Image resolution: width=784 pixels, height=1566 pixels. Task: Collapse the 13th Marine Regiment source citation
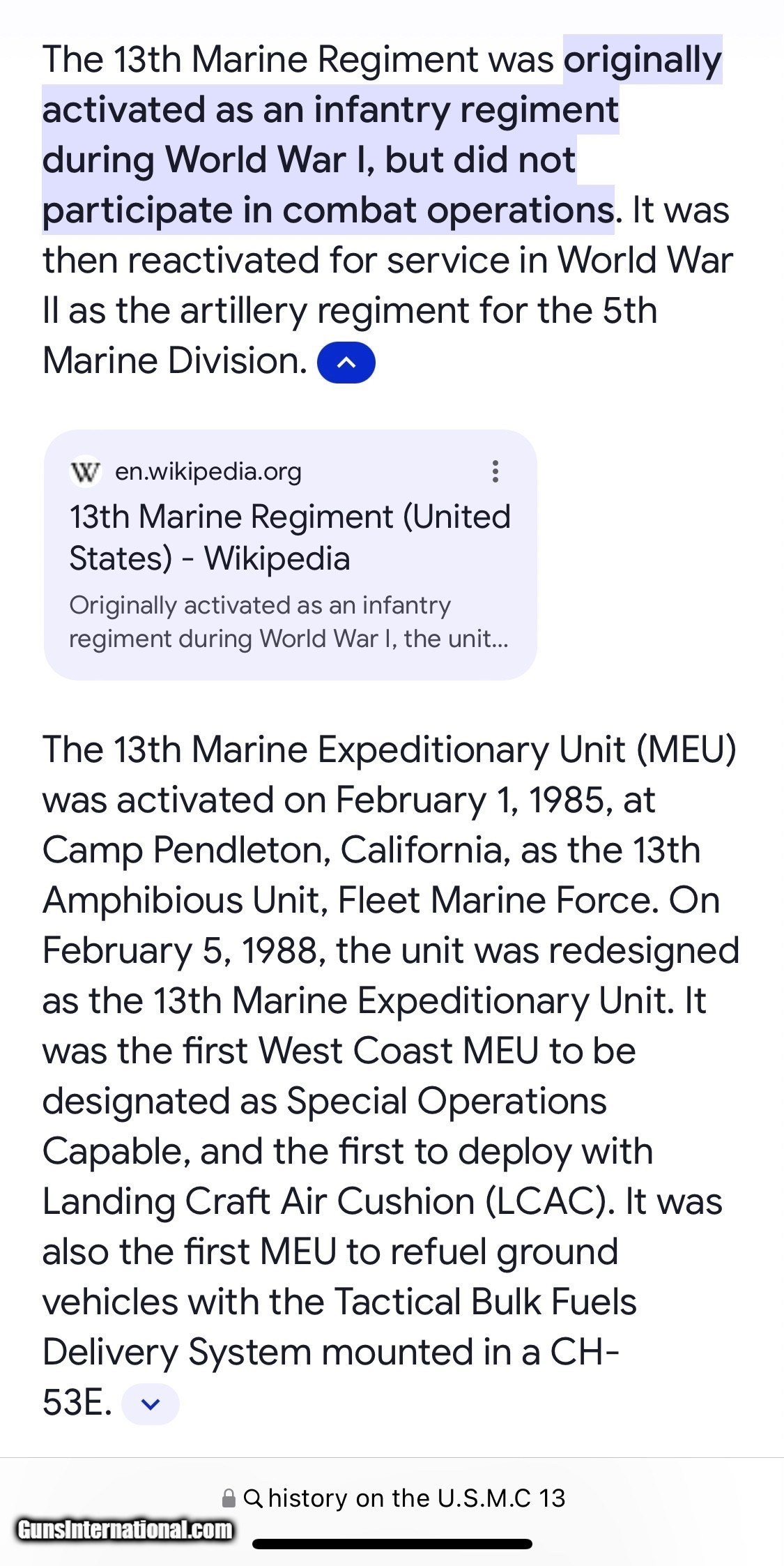pyautogui.click(x=346, y=363)
